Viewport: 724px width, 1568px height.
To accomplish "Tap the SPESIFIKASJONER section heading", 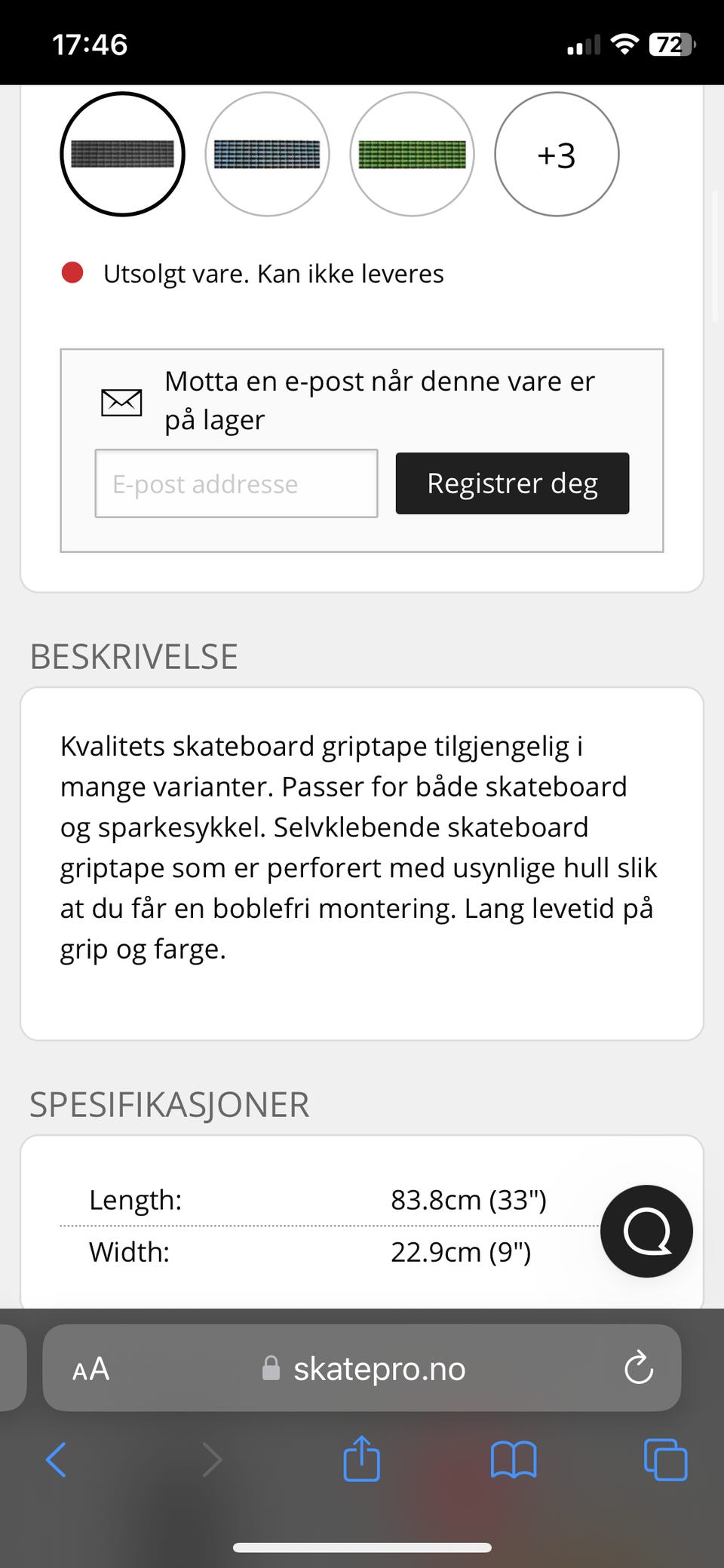I will pyautogui.click(x=170, y=1104).
